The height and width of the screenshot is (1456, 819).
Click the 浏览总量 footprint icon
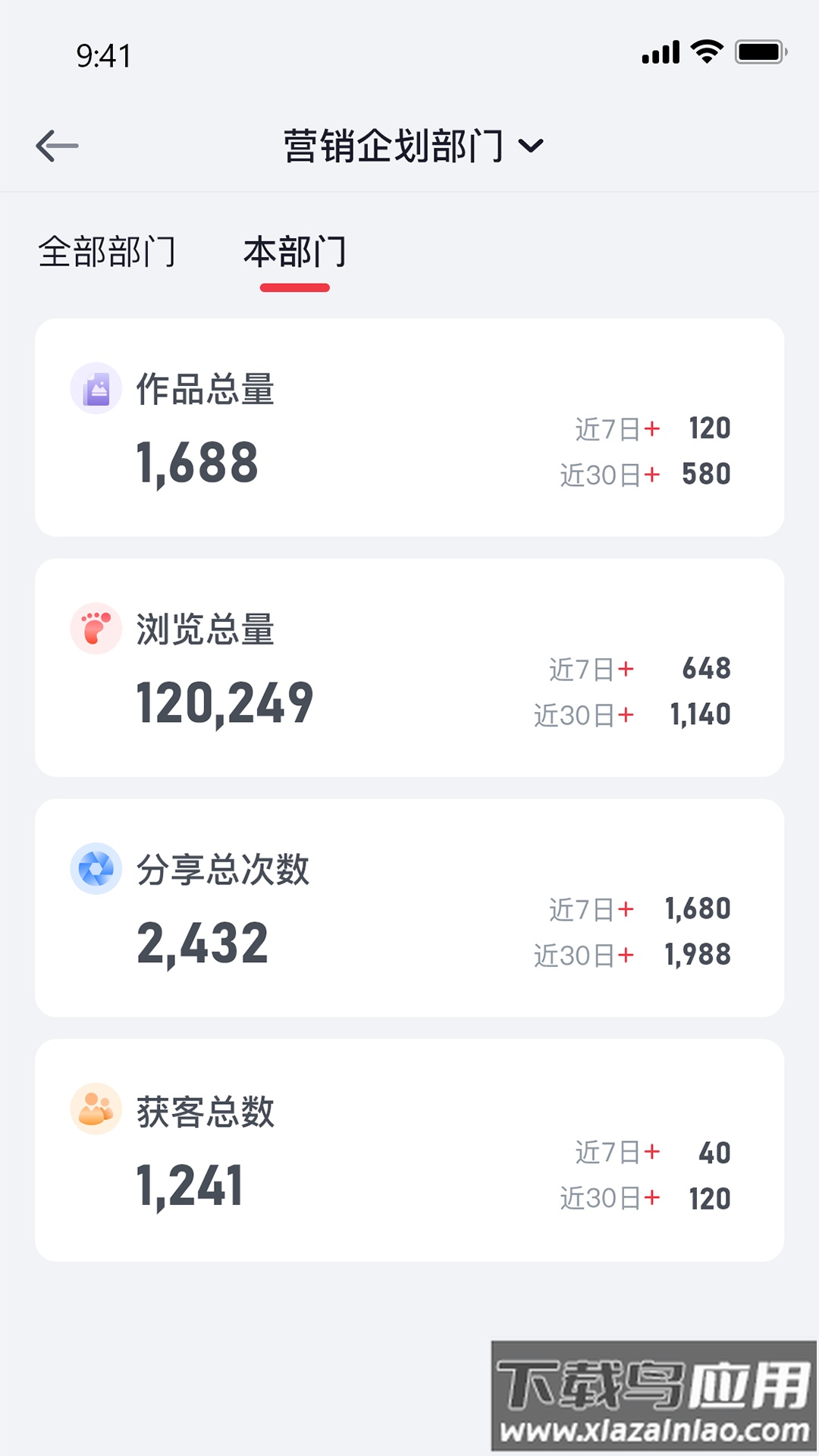point(94,628)
